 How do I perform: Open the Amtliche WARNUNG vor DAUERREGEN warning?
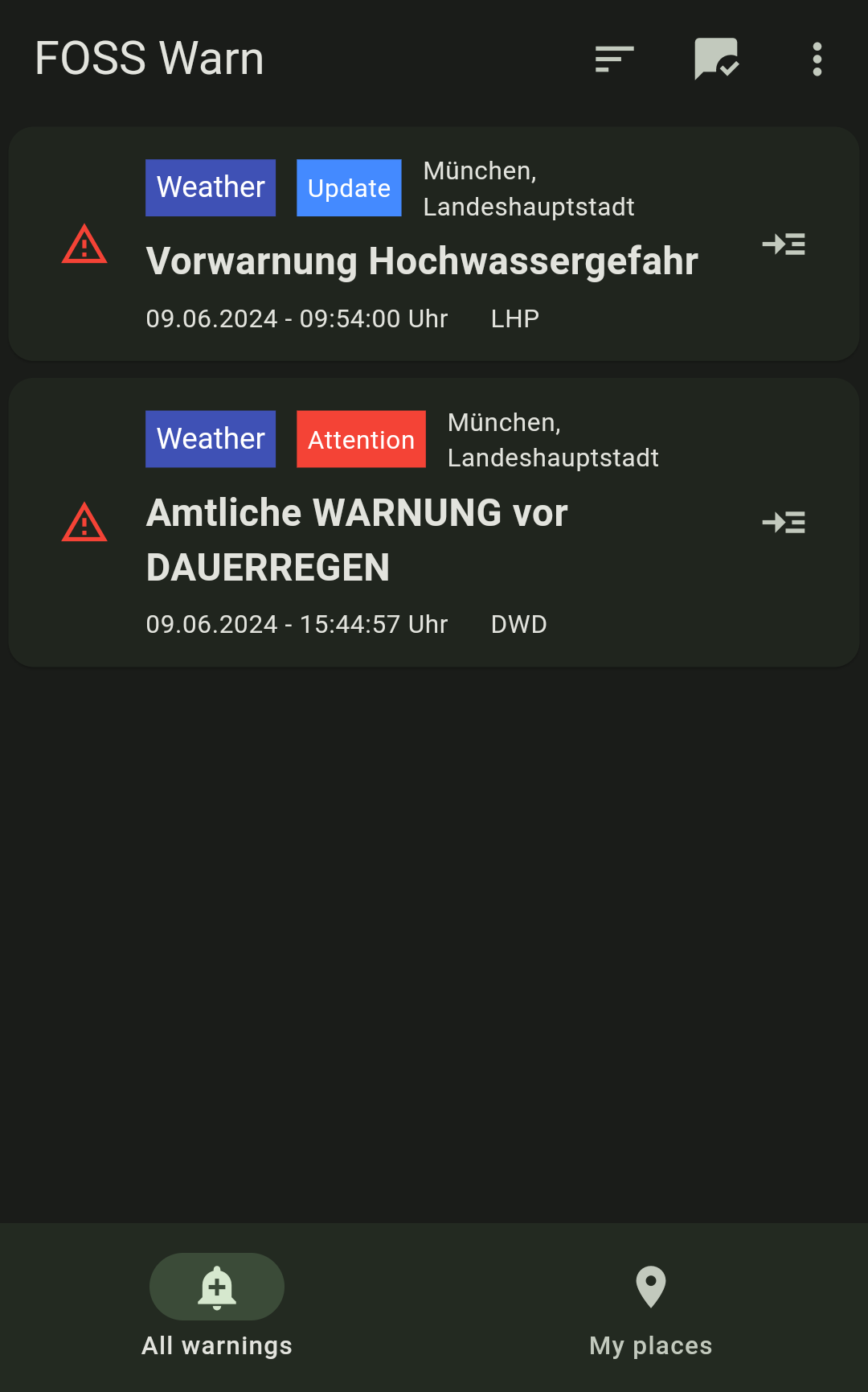357,540
